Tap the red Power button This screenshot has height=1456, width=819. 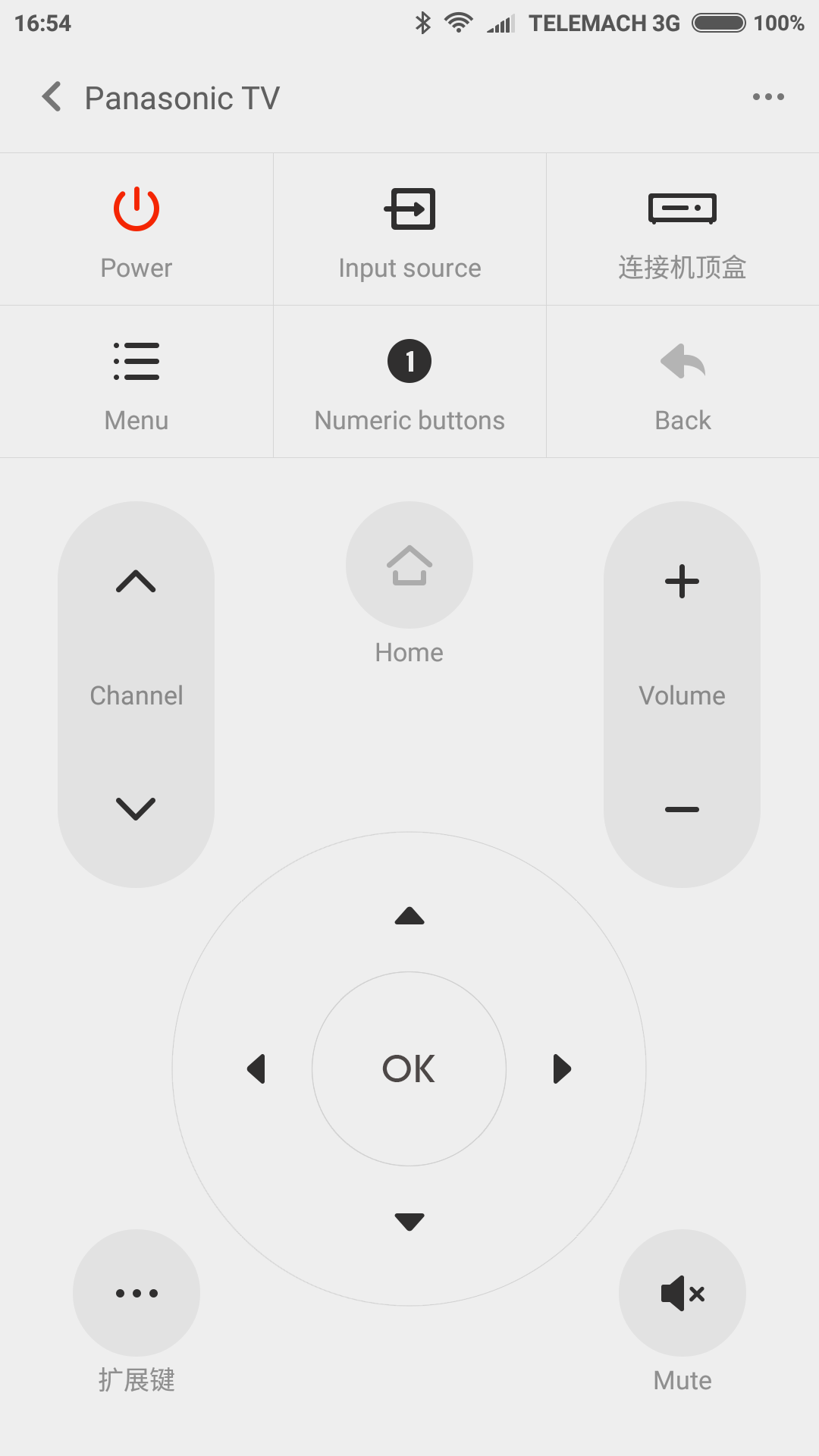136,229
